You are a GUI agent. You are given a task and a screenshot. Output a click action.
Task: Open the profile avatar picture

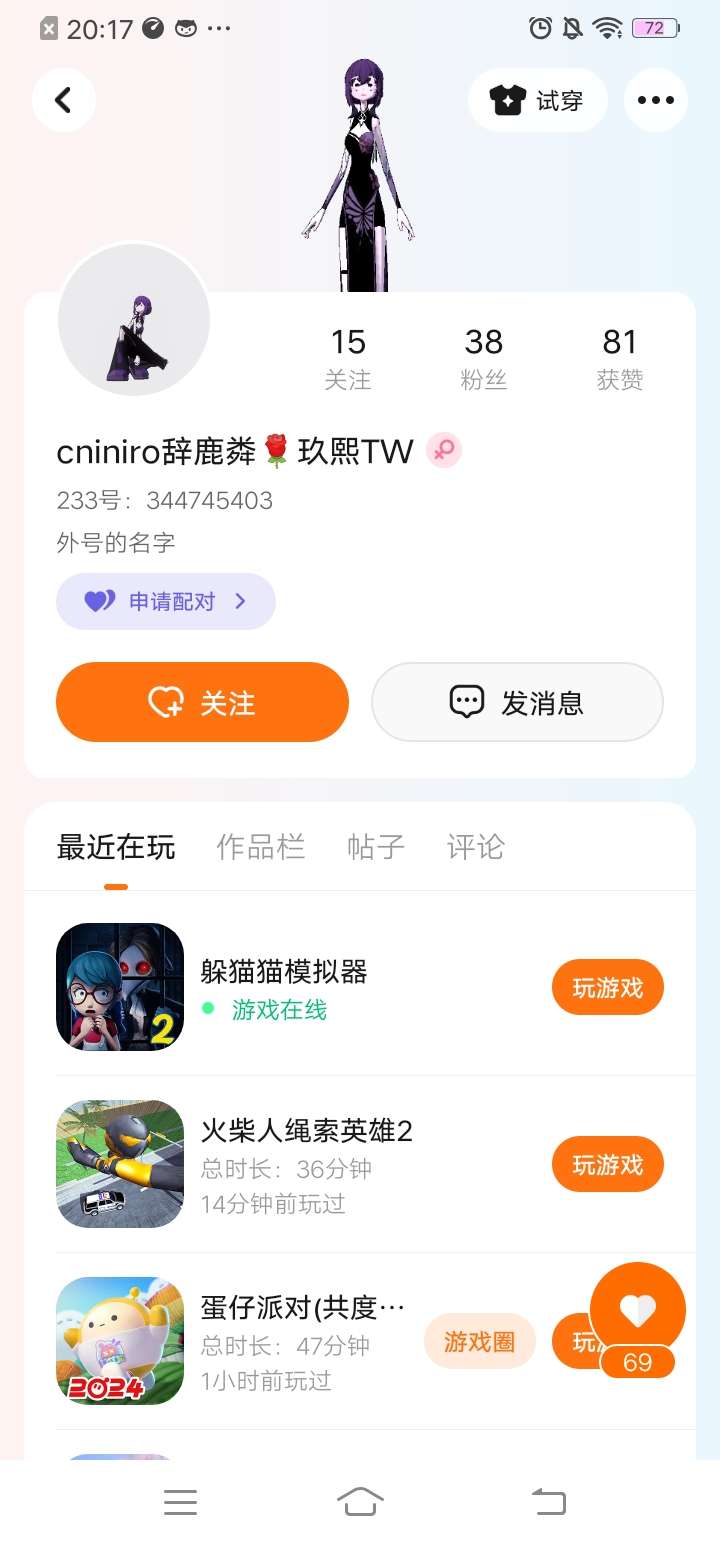(x=134, y=320)
